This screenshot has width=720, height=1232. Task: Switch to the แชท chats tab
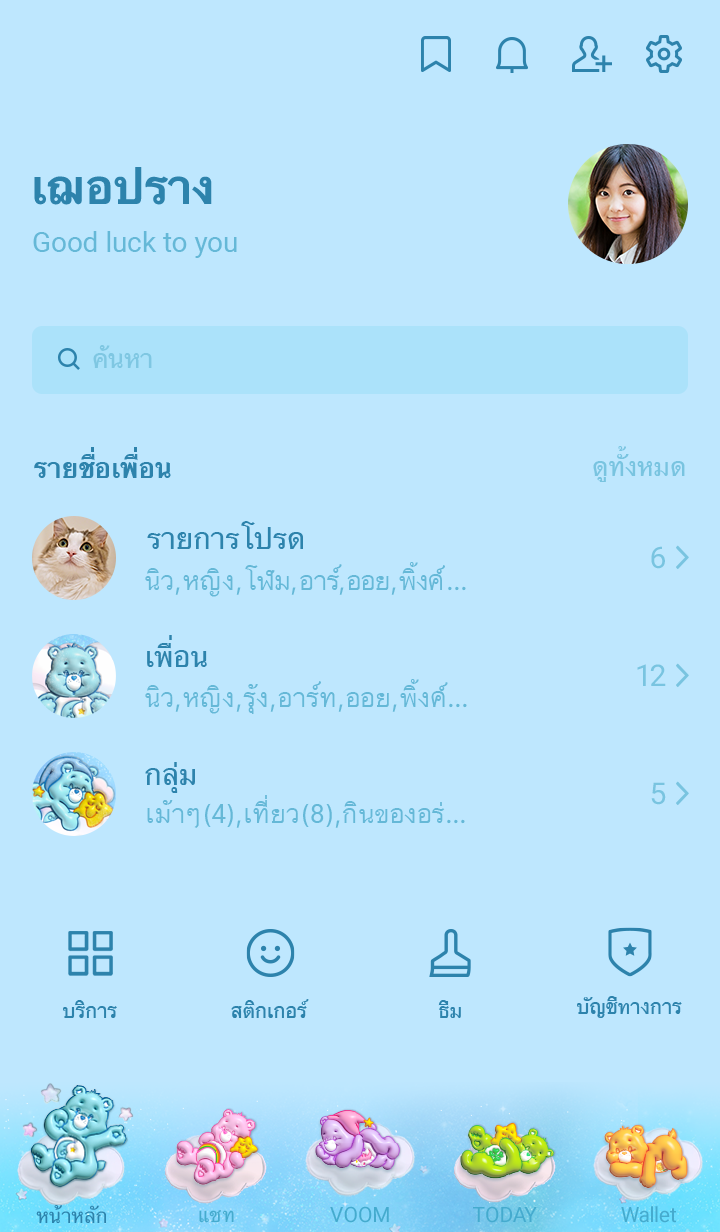216,1166
